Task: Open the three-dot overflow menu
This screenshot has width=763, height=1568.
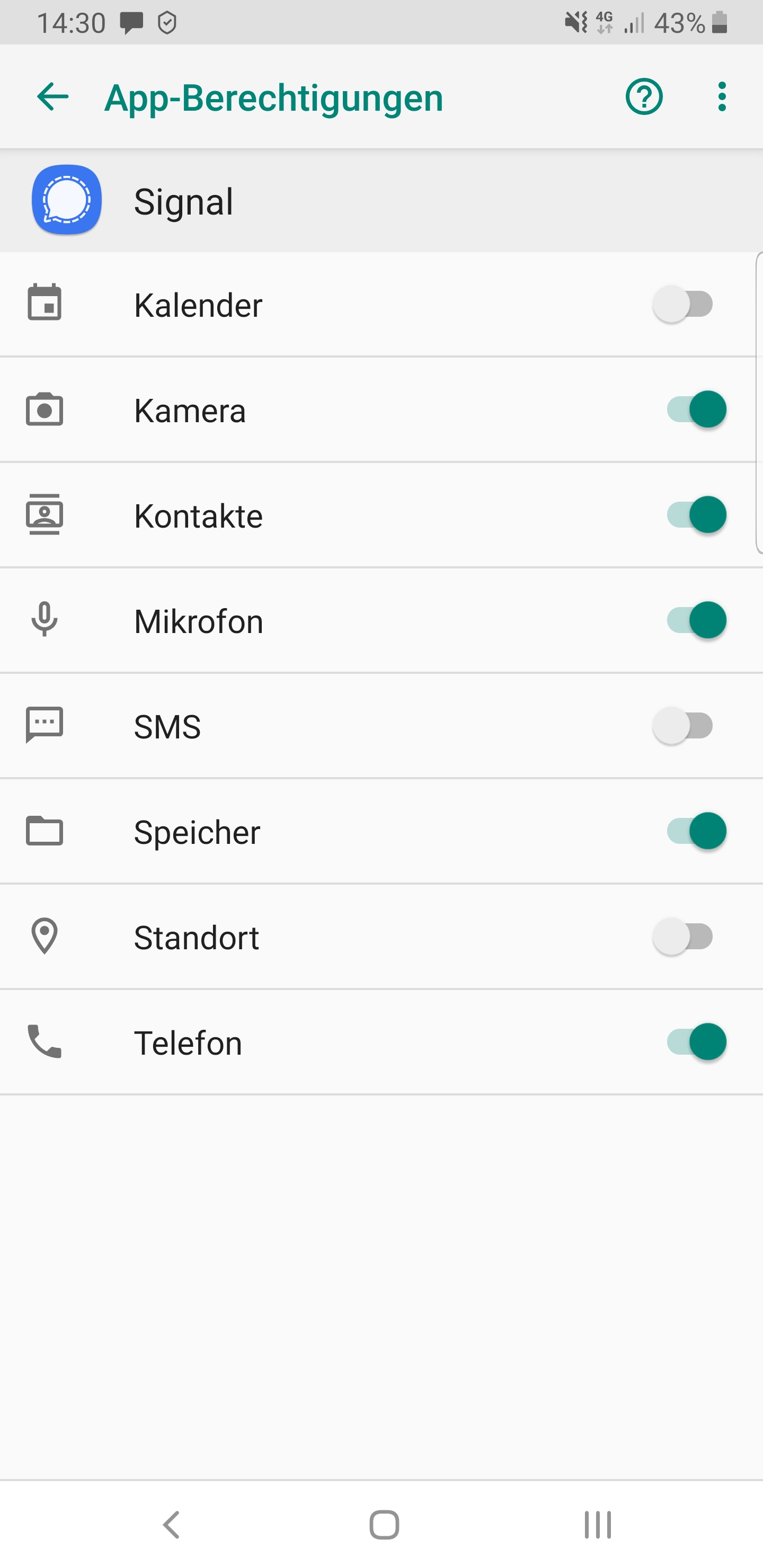Action: tap(722, 97)
